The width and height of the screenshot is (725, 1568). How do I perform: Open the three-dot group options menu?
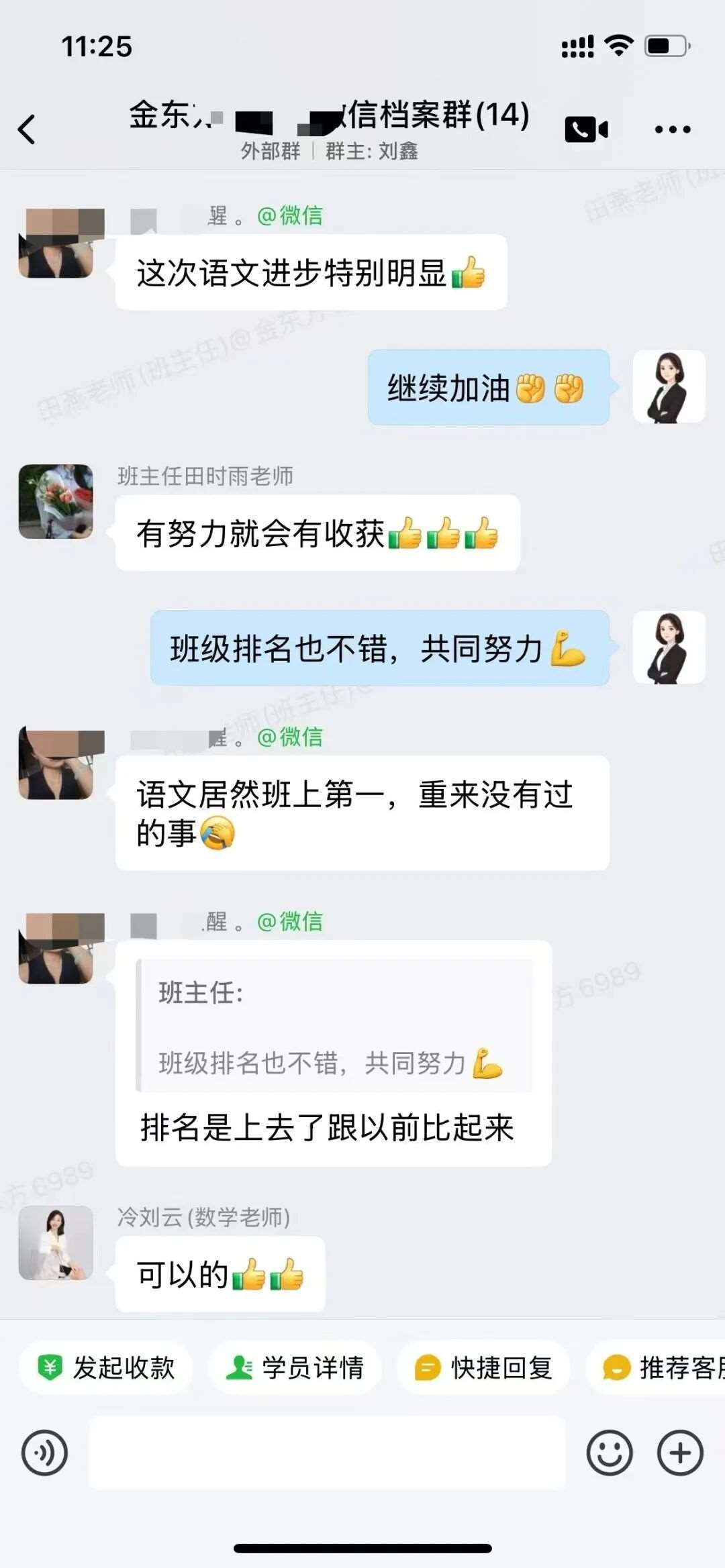click(672, 129)
